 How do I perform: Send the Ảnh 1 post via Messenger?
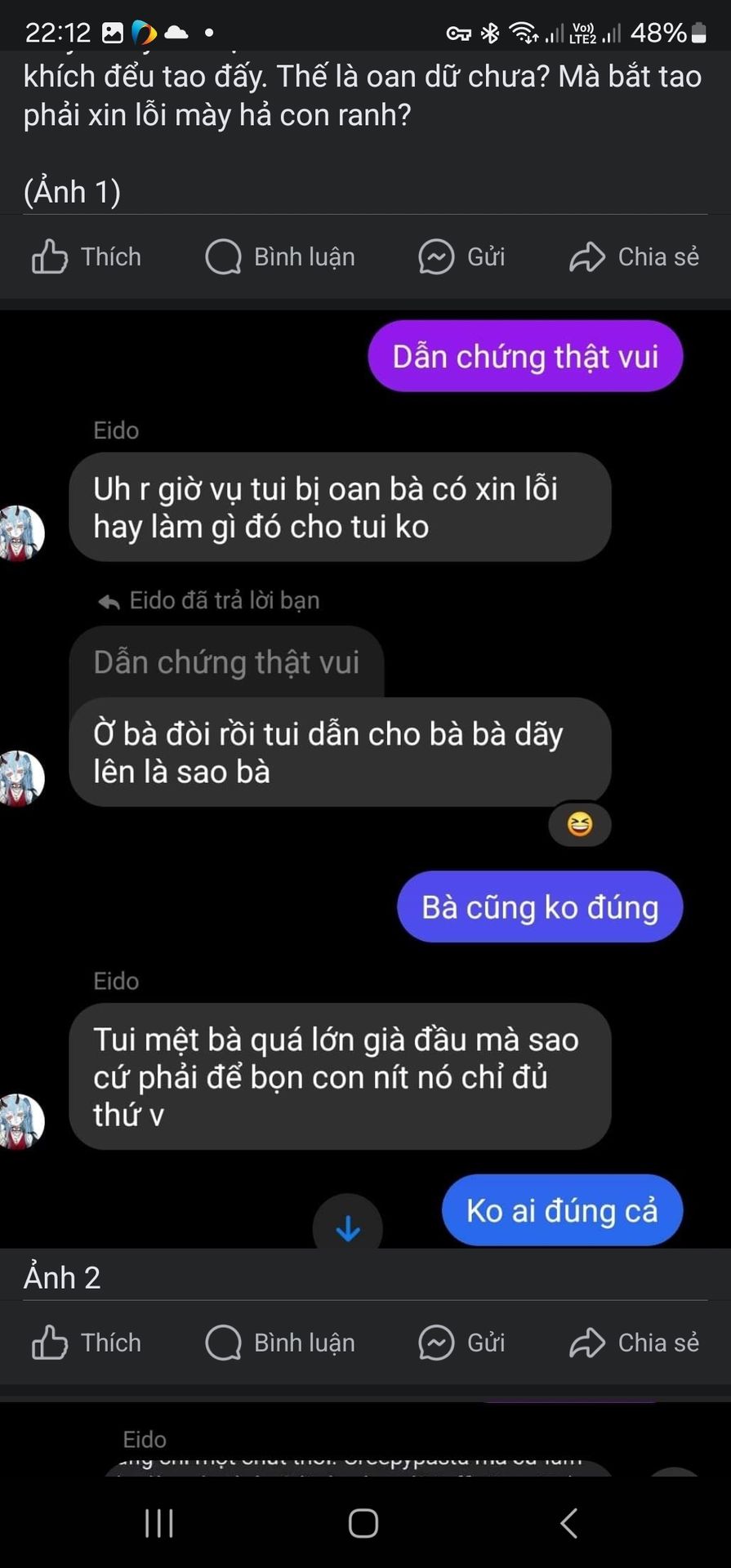(x=461, y=257)
